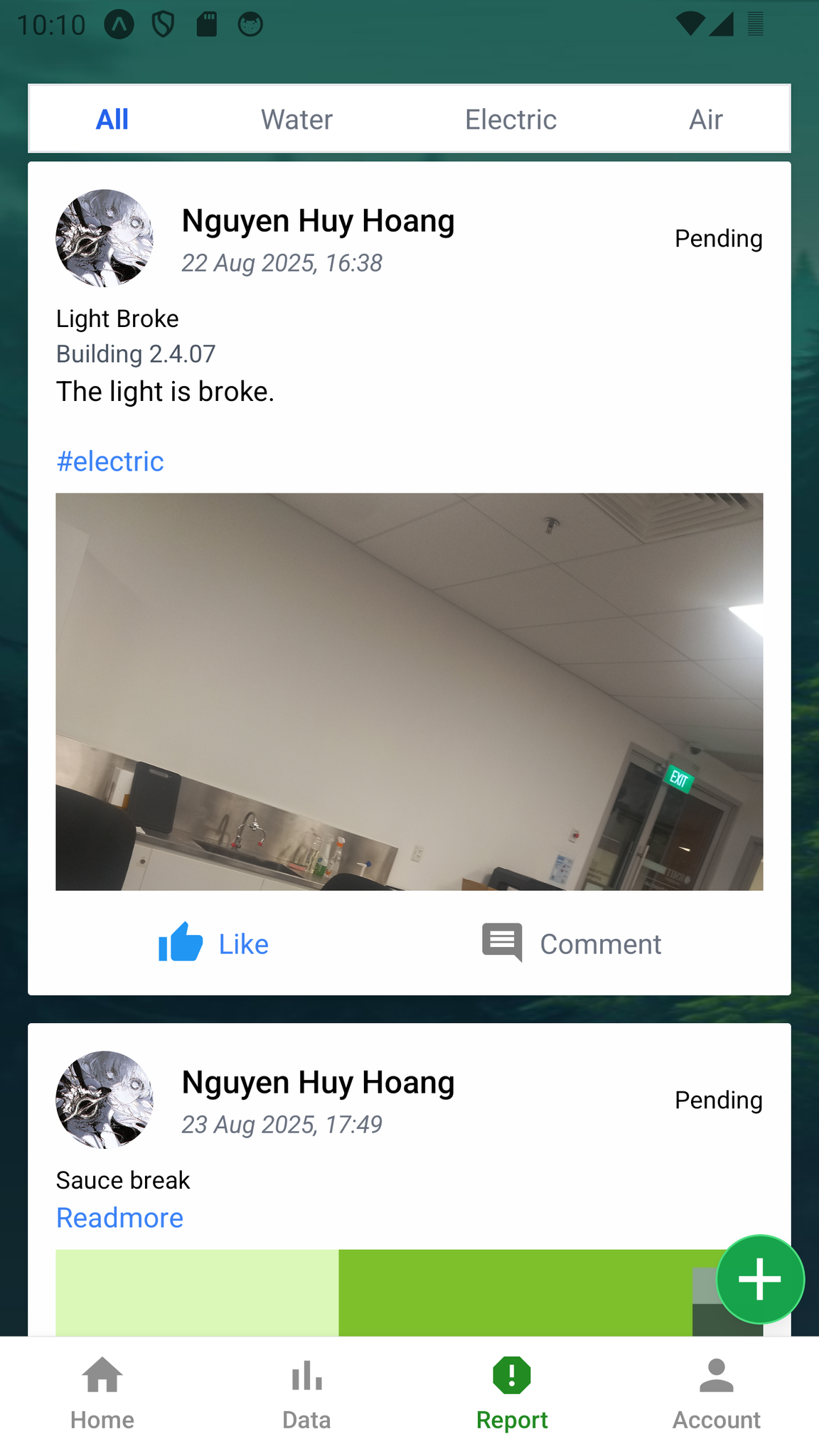Switch to the All filter tab

[112, 119]
